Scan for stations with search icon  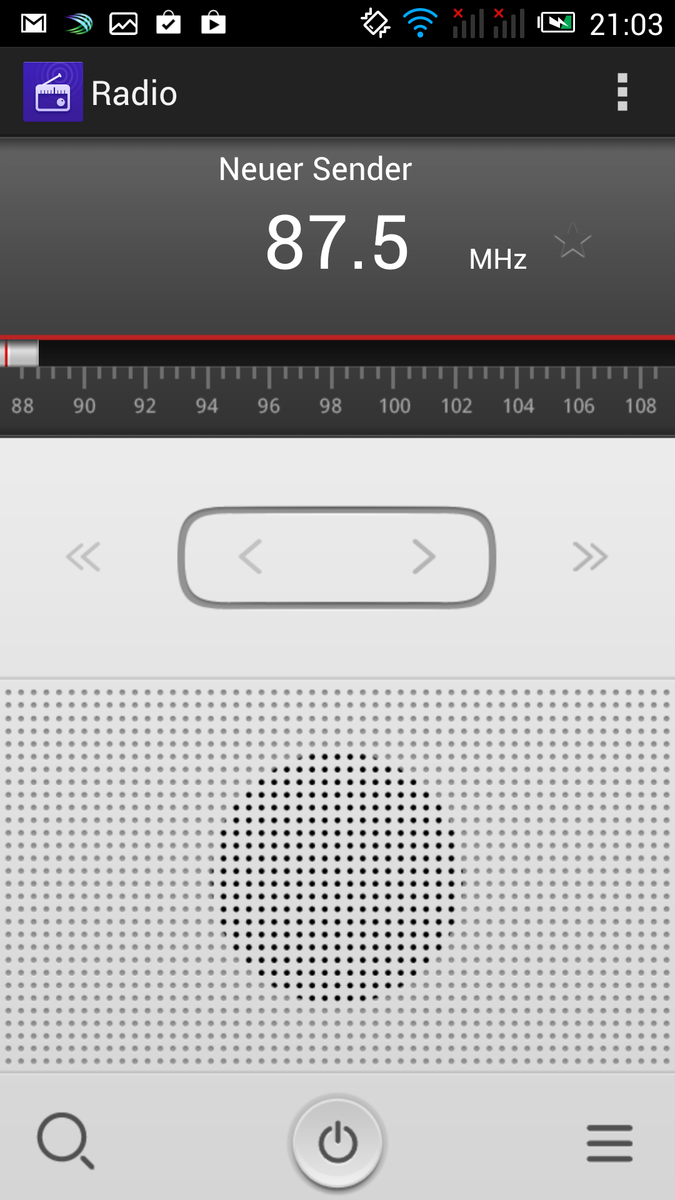[66, 1141]
